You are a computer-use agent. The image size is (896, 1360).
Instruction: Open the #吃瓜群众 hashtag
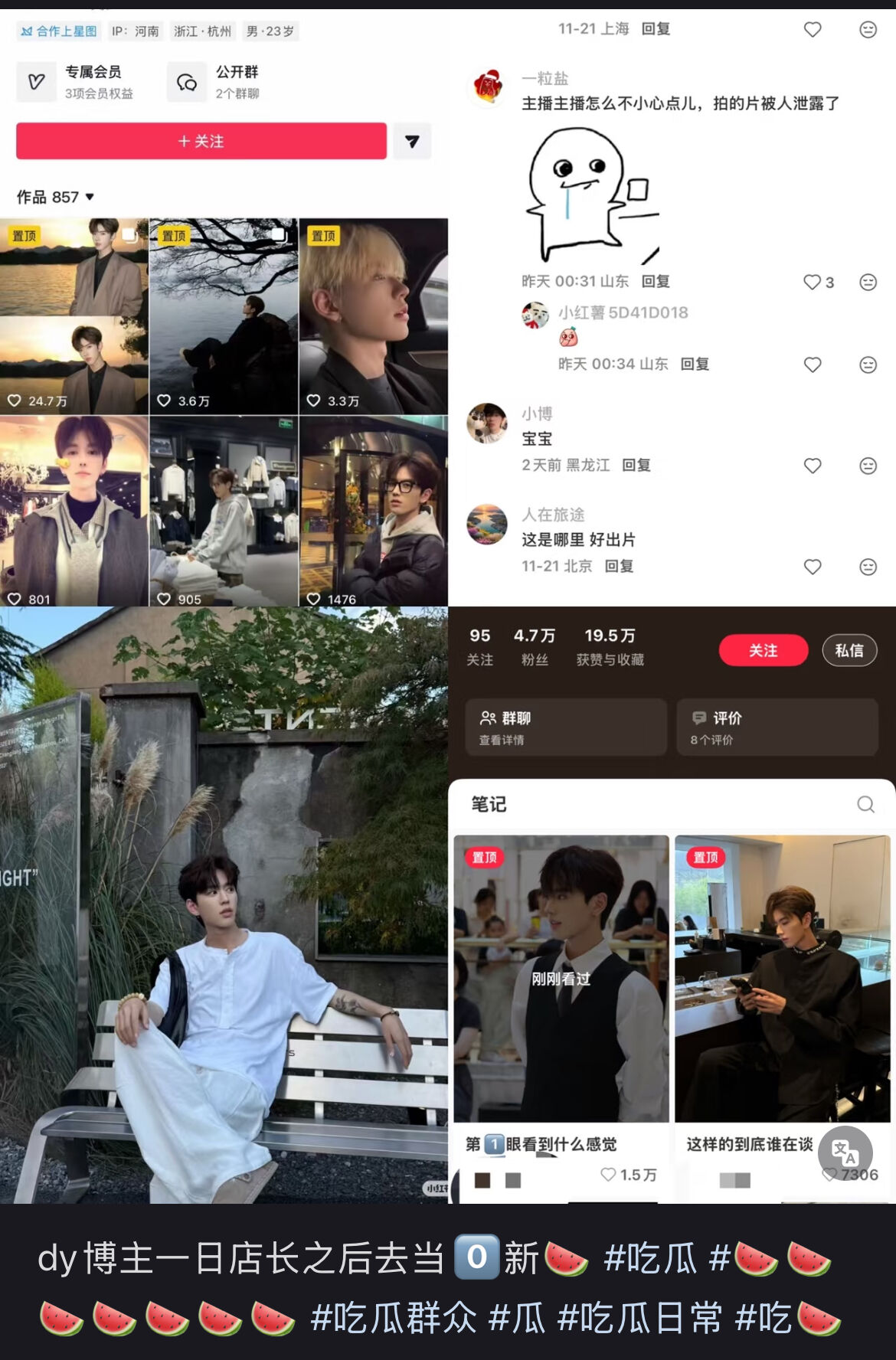click(393, 1318)
